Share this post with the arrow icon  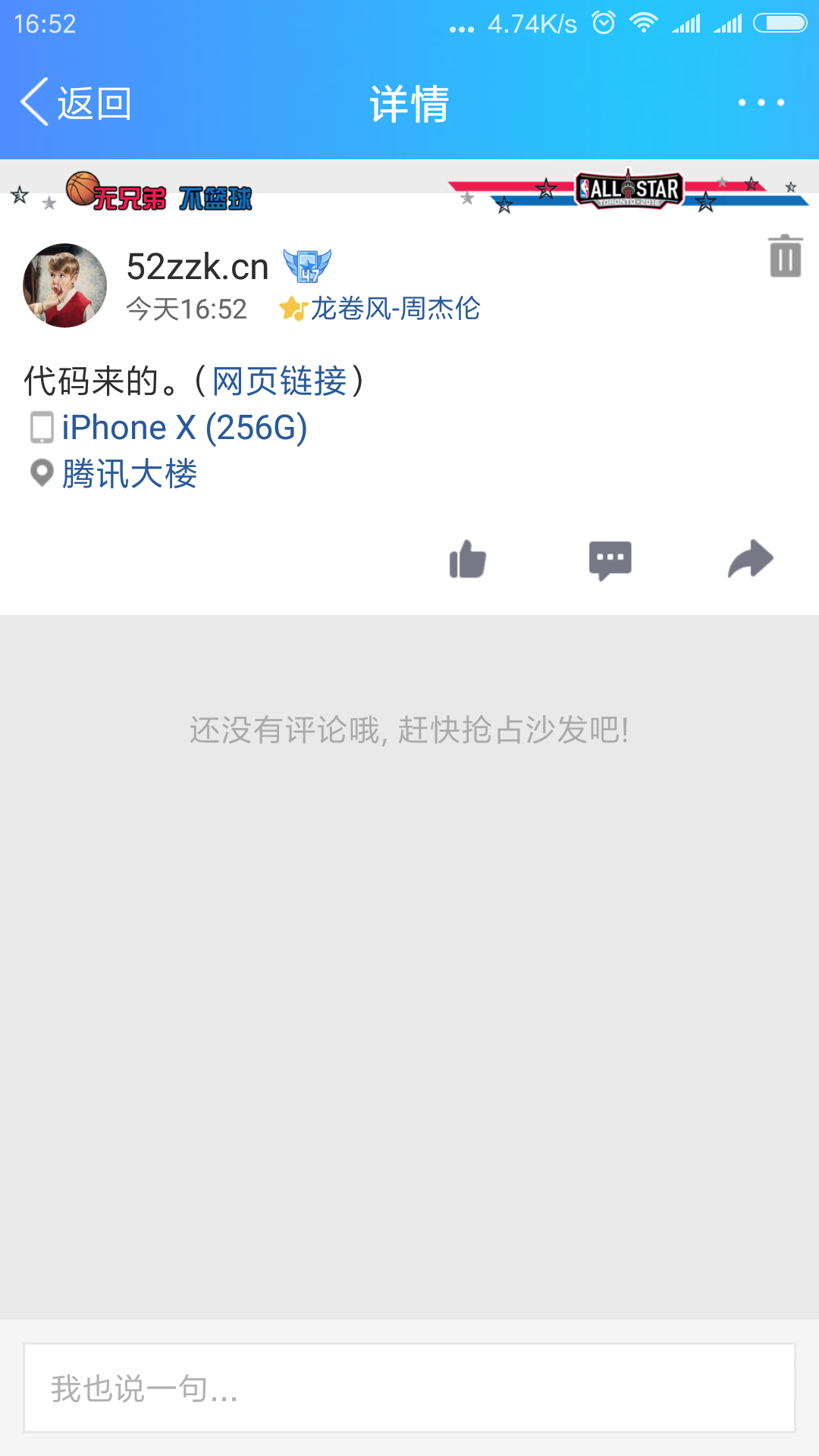tap(751, 559)
